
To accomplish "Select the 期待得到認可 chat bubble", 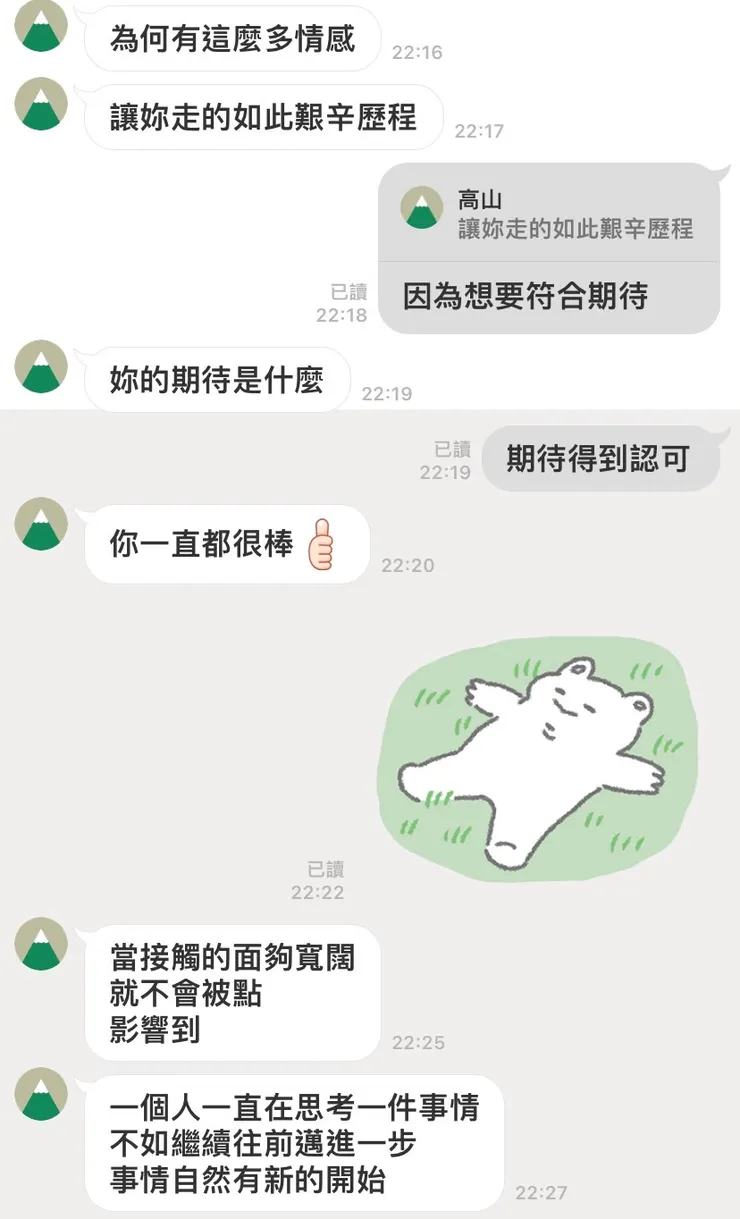I will tap(601, 458).
